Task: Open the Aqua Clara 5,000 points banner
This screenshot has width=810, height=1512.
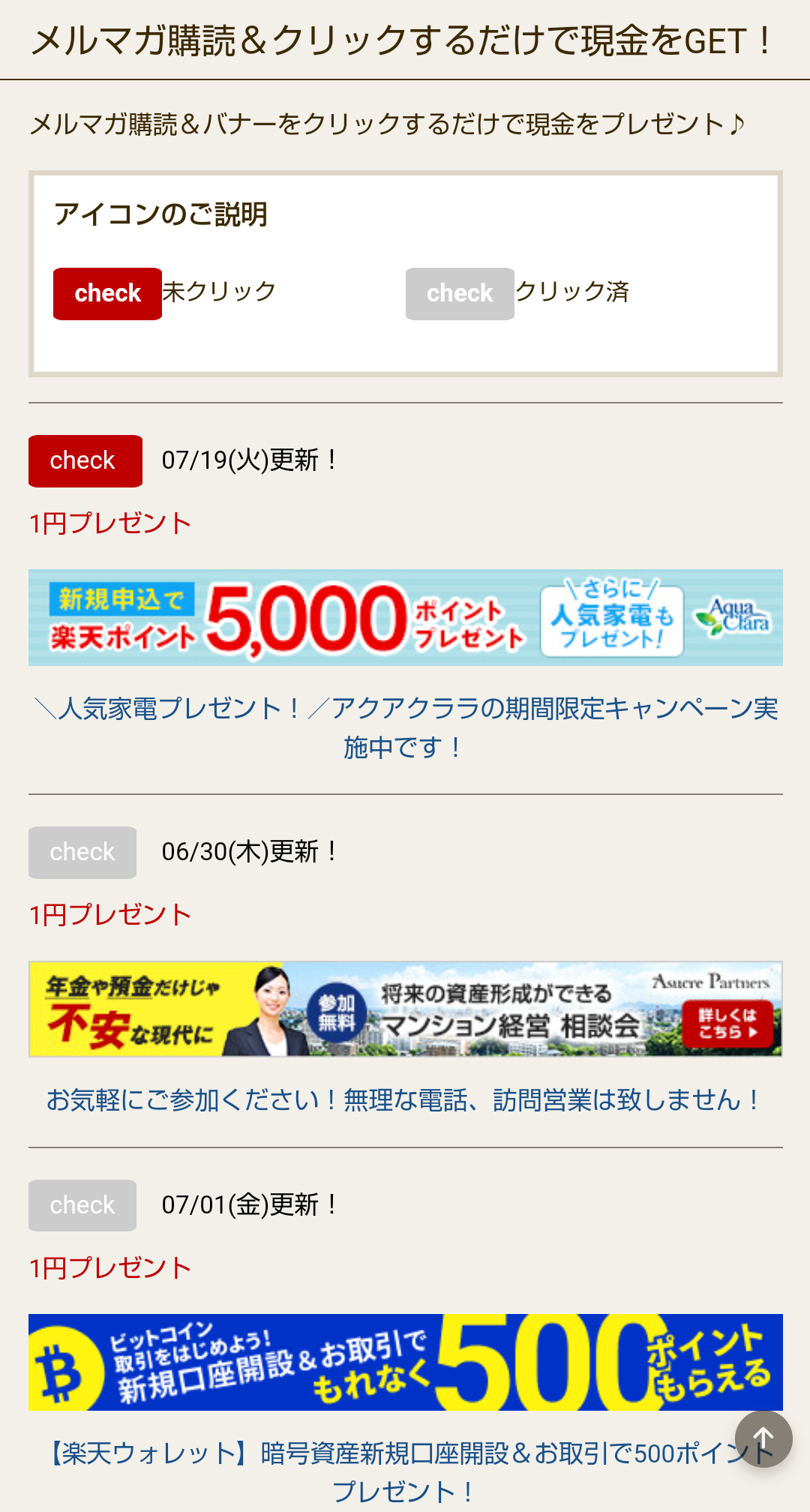Action: point(405,617)
